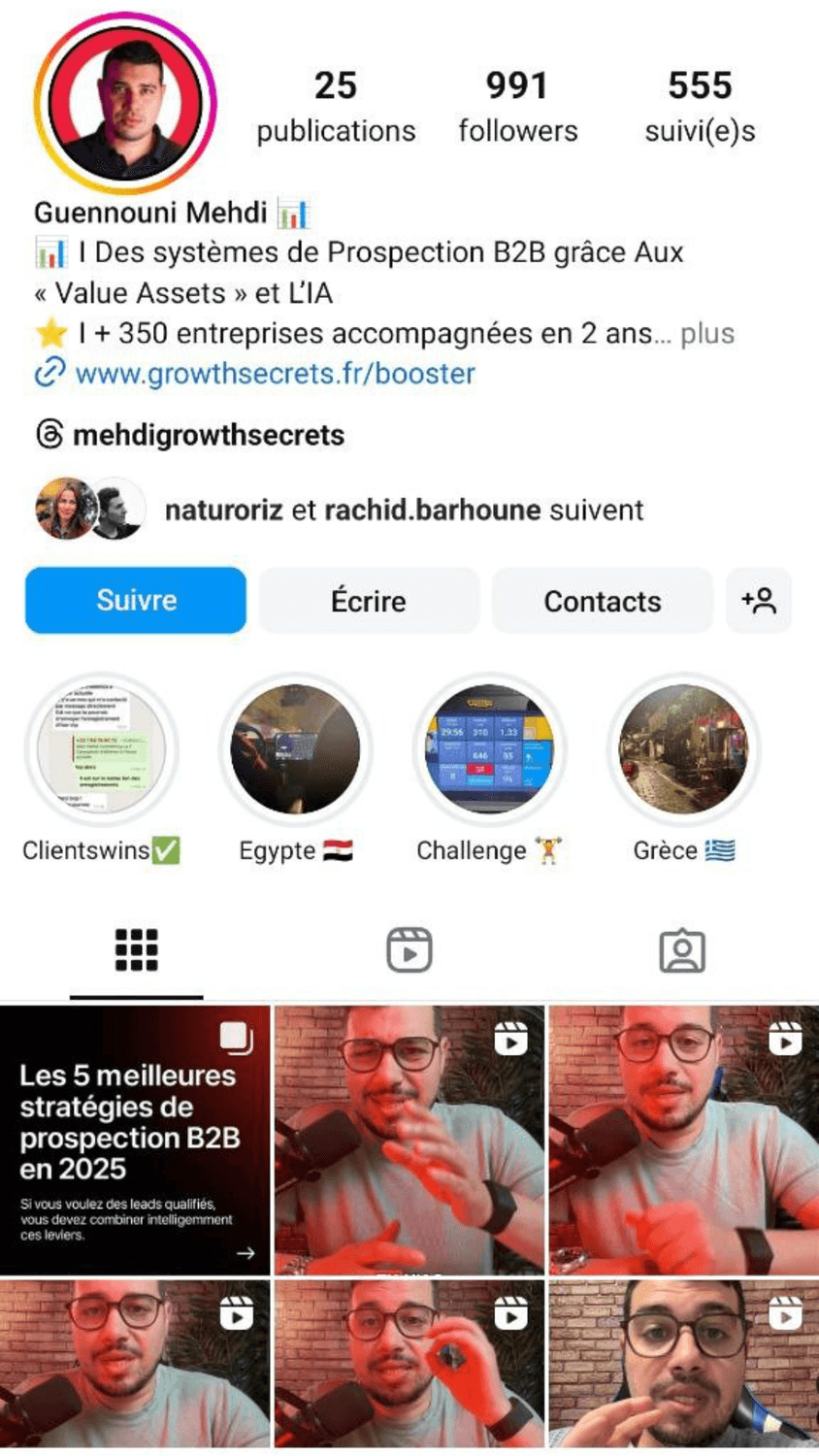Switch to the tagged photos tab
Screen dimensions: 819x1456
682,950
